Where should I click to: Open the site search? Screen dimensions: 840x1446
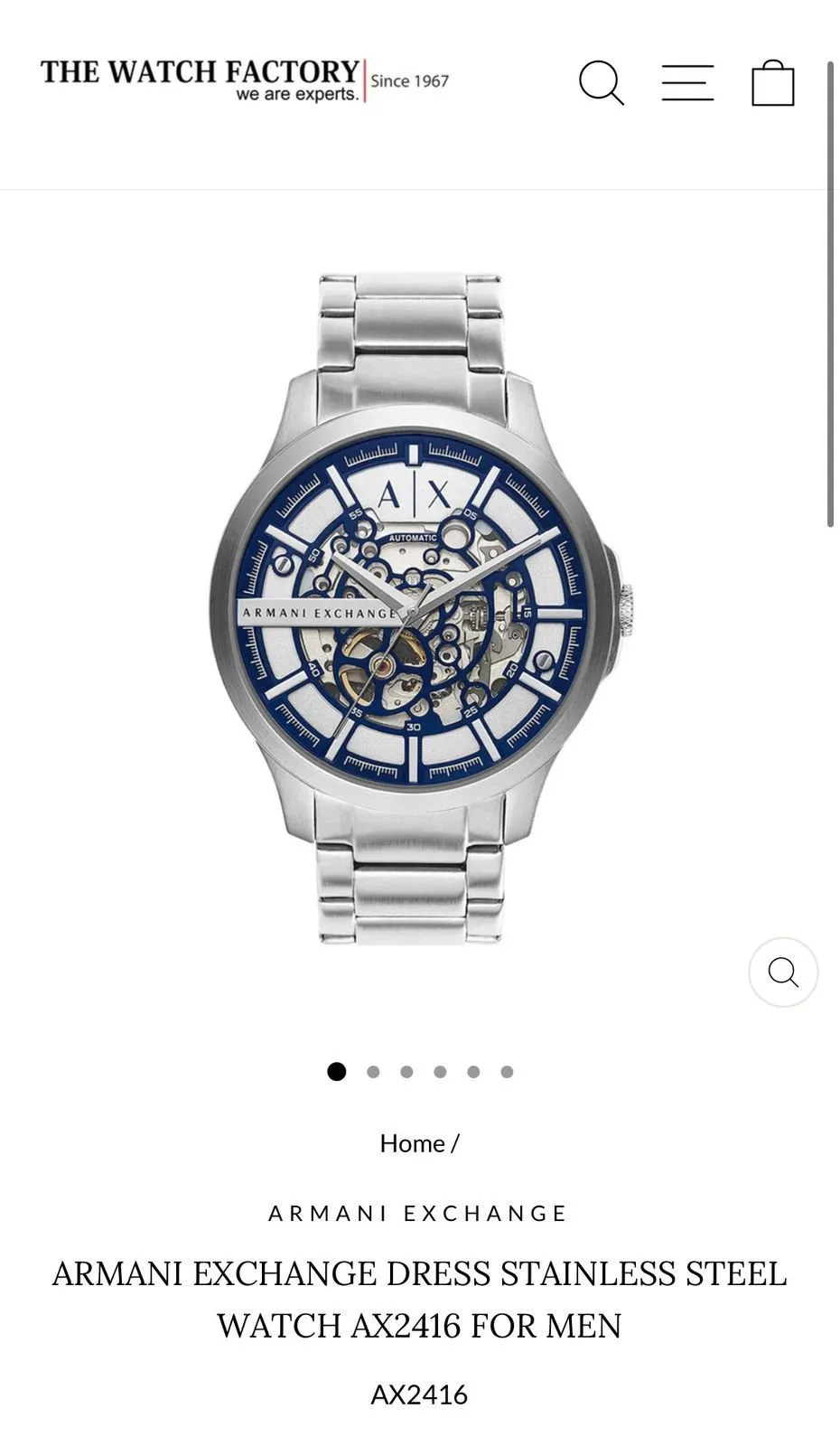601,83
